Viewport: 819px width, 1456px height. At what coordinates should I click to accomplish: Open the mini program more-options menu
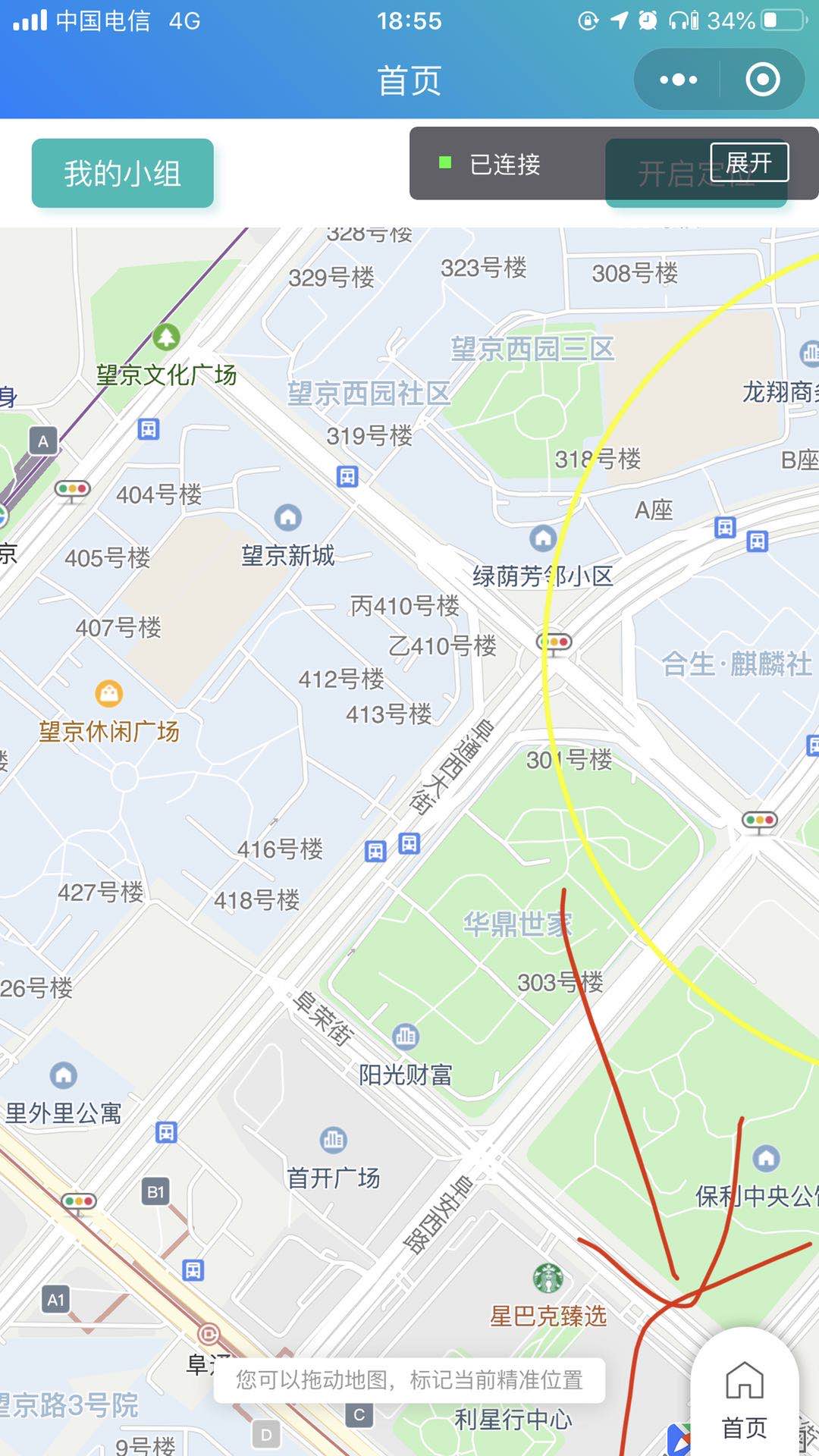coord(678,80)
